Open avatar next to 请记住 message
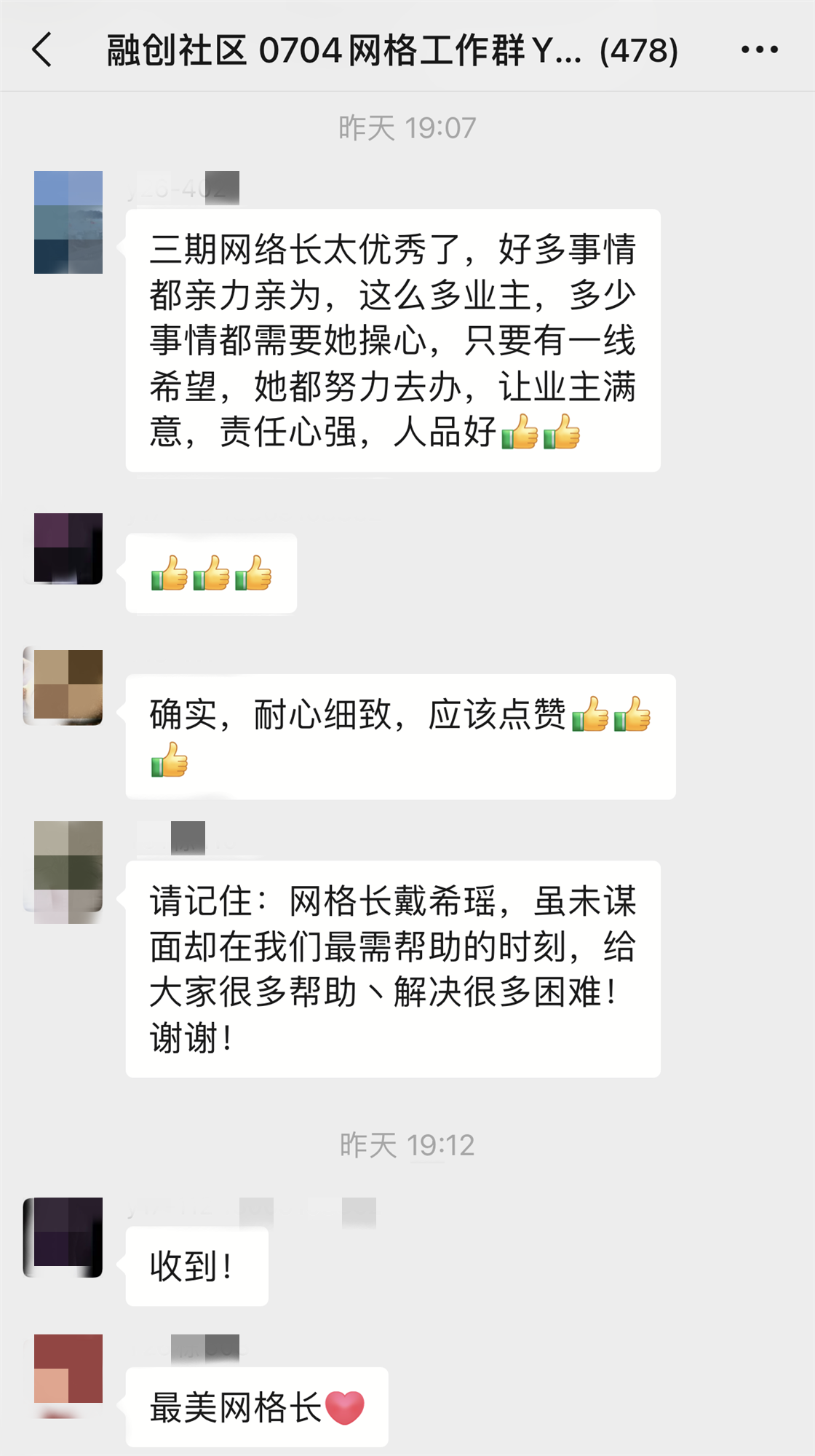The width and height of the screenshot is (815, 1456). coord(68,871)
